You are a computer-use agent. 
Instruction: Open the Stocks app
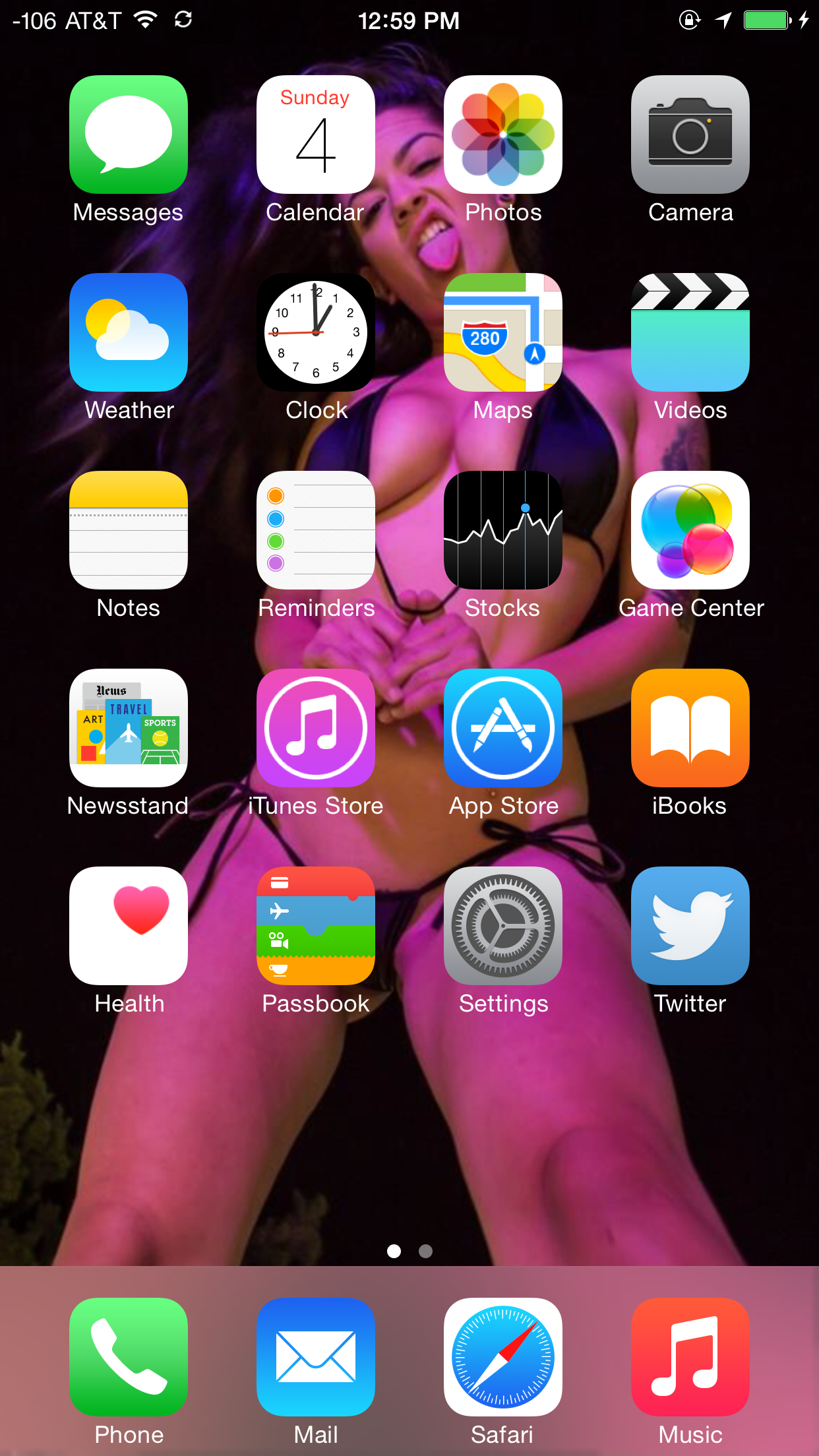(x=503, y=530)
